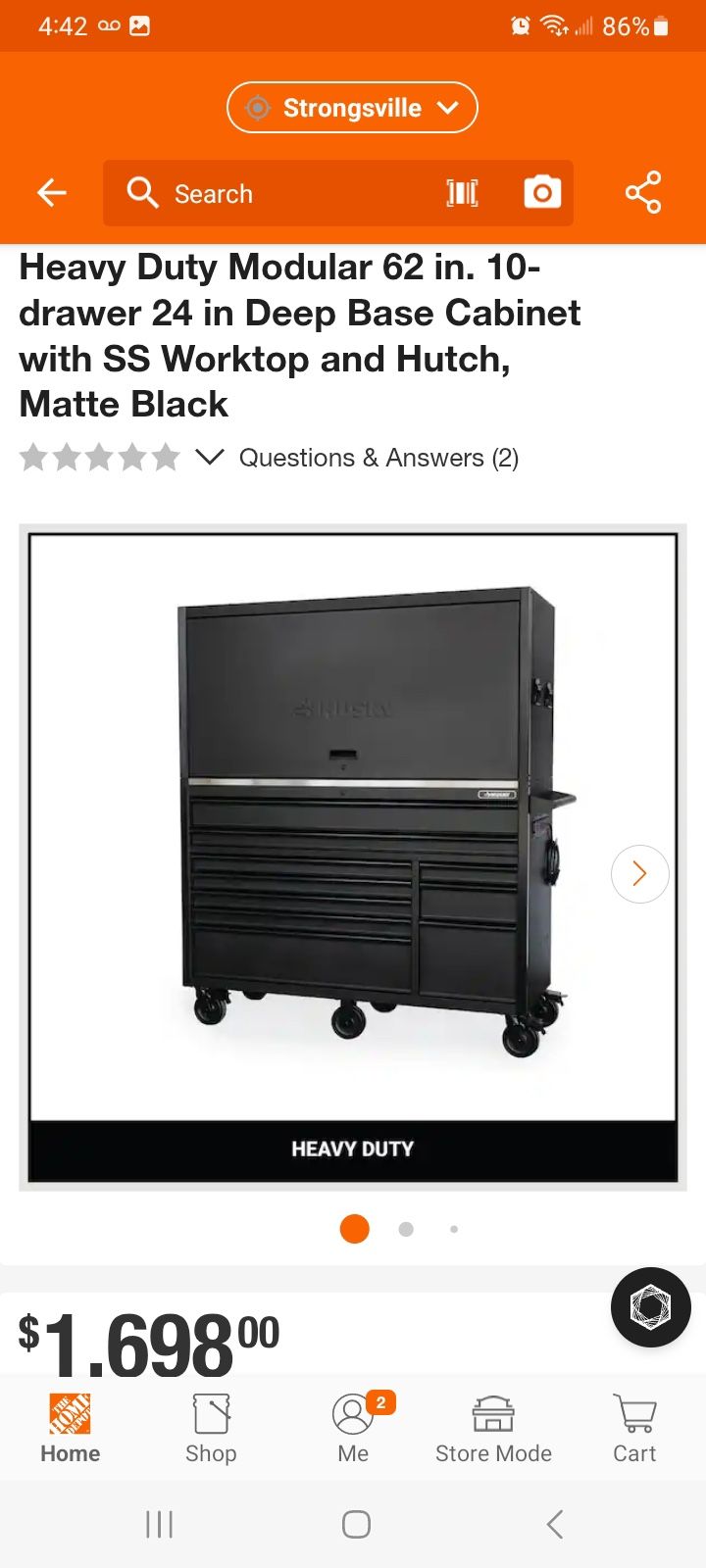This screenshot has height=1568, width=706.
Task: Open Questions & Answers (2)
Action: tap(378, 458)
